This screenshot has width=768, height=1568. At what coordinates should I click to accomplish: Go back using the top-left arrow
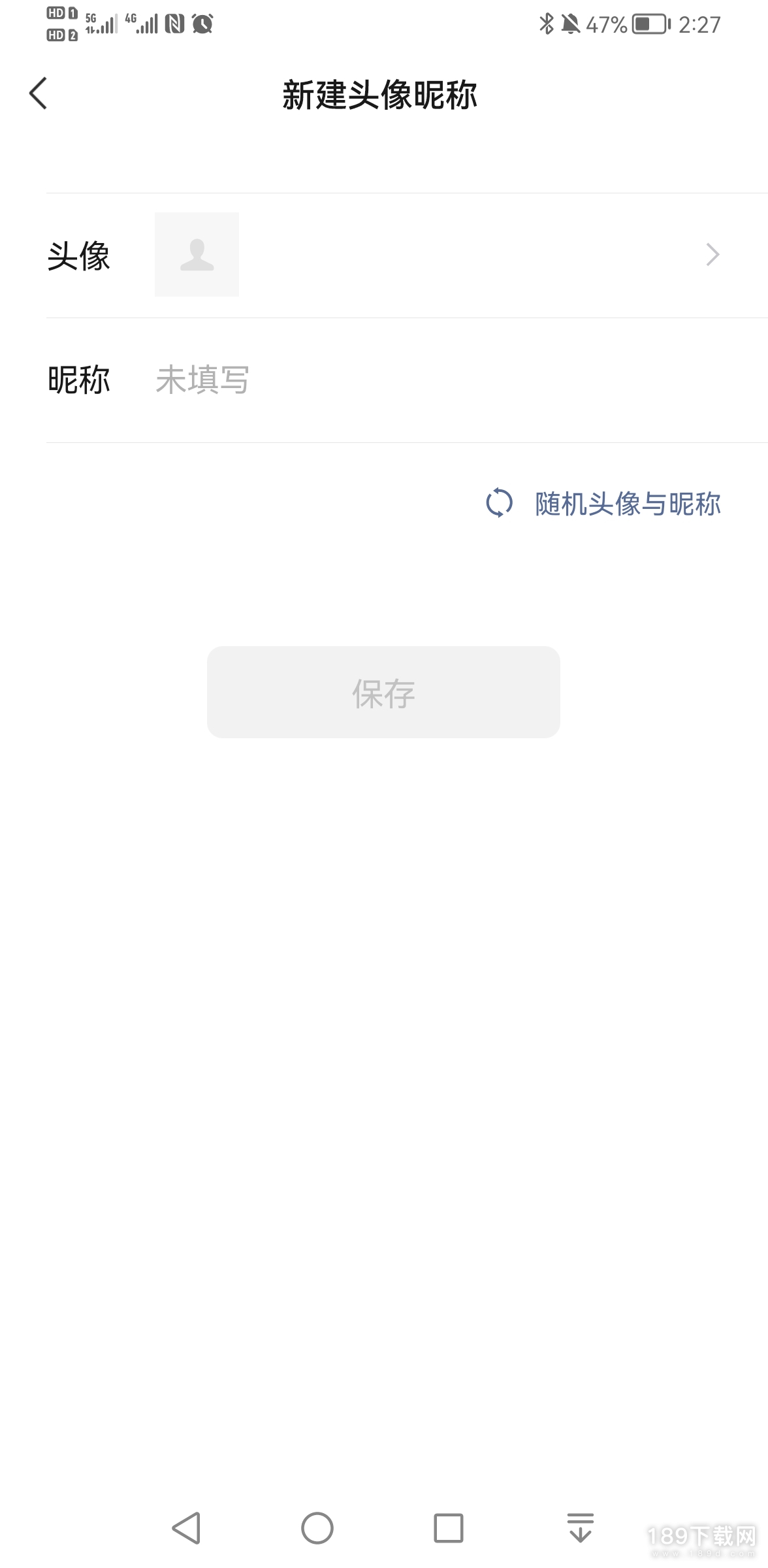click(39, 93)
